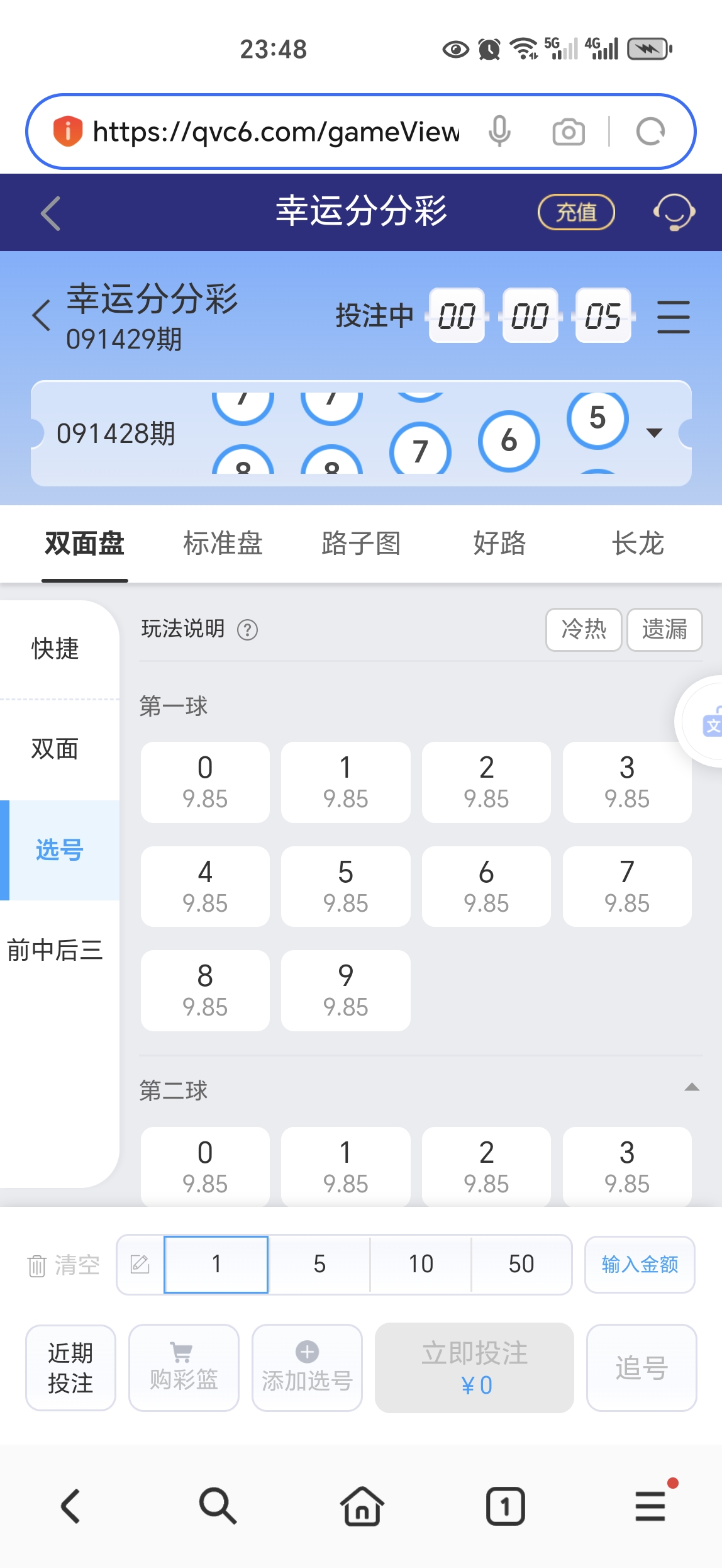This screenshot has width=722, height=1568.
Task: Choose the 10 bet amount chip
Action: click(421, 1264)
